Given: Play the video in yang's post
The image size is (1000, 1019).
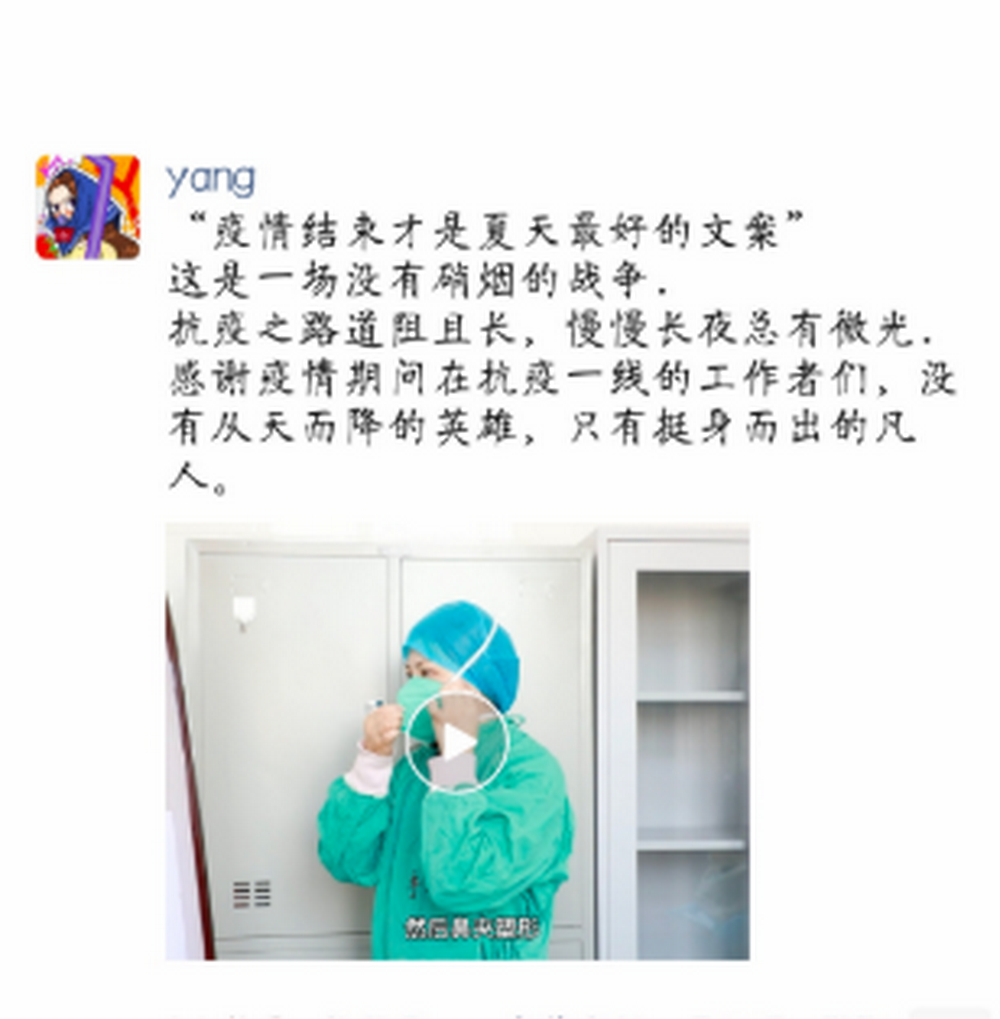Looking at the screenshot, I should [x=457, y=742].
